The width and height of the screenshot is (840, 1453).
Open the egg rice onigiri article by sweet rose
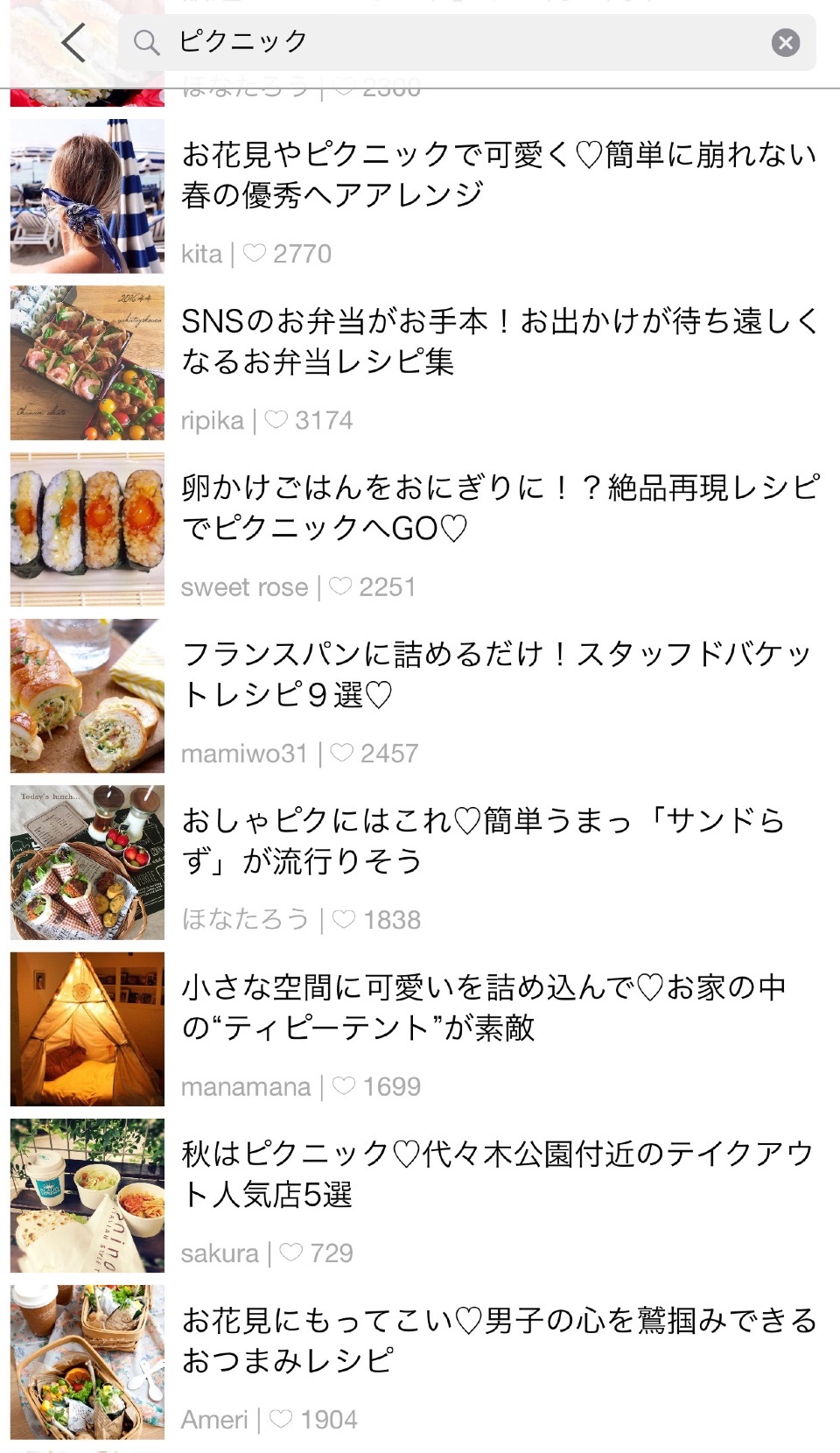pos(499,508)
